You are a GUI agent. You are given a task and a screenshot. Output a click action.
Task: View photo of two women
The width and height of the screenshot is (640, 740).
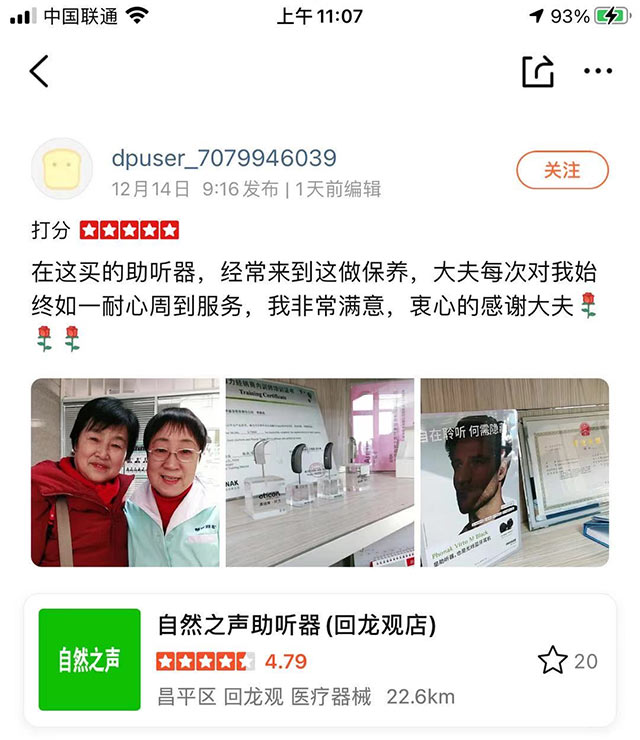tap(125, 472)
